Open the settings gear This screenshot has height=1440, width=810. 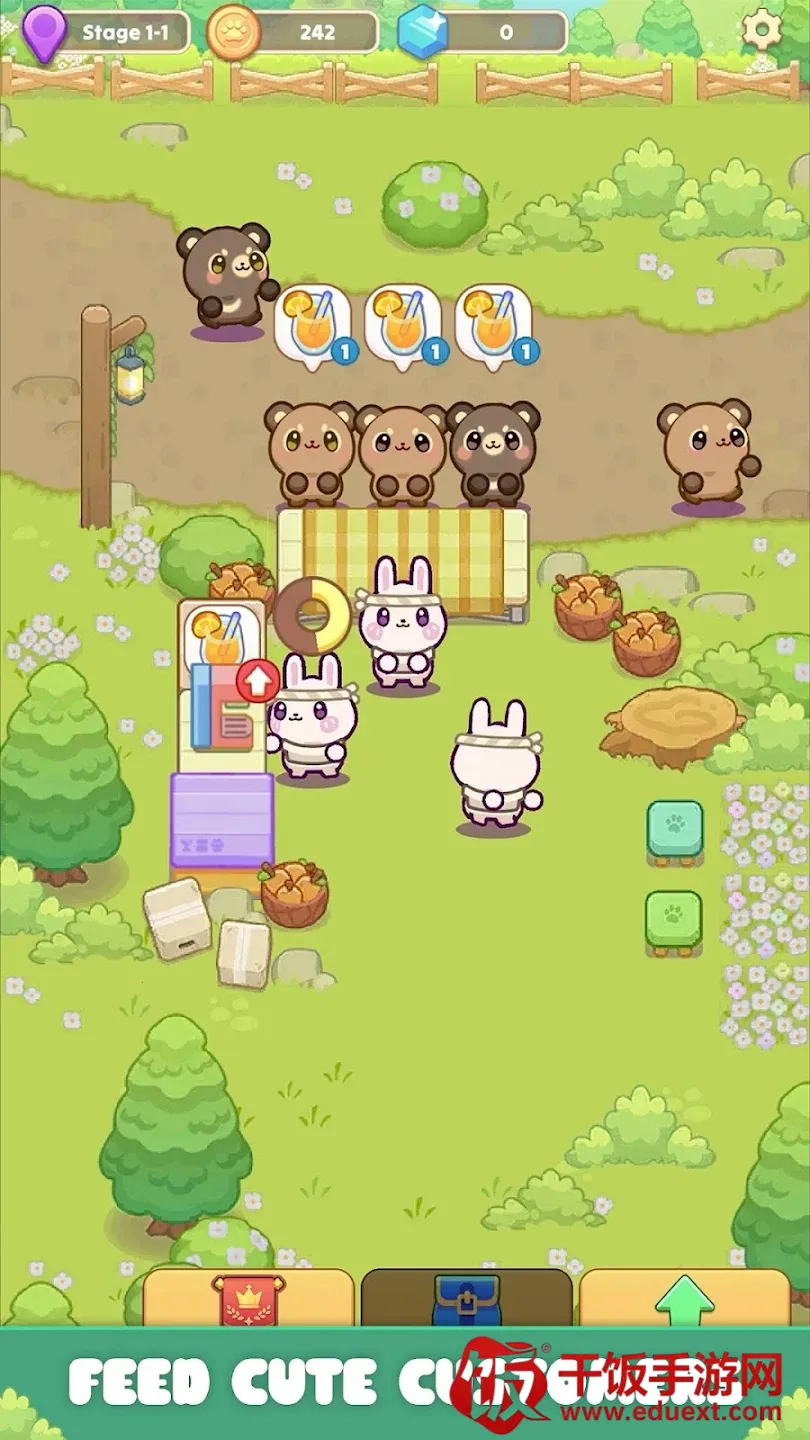(x=762, y=31)
